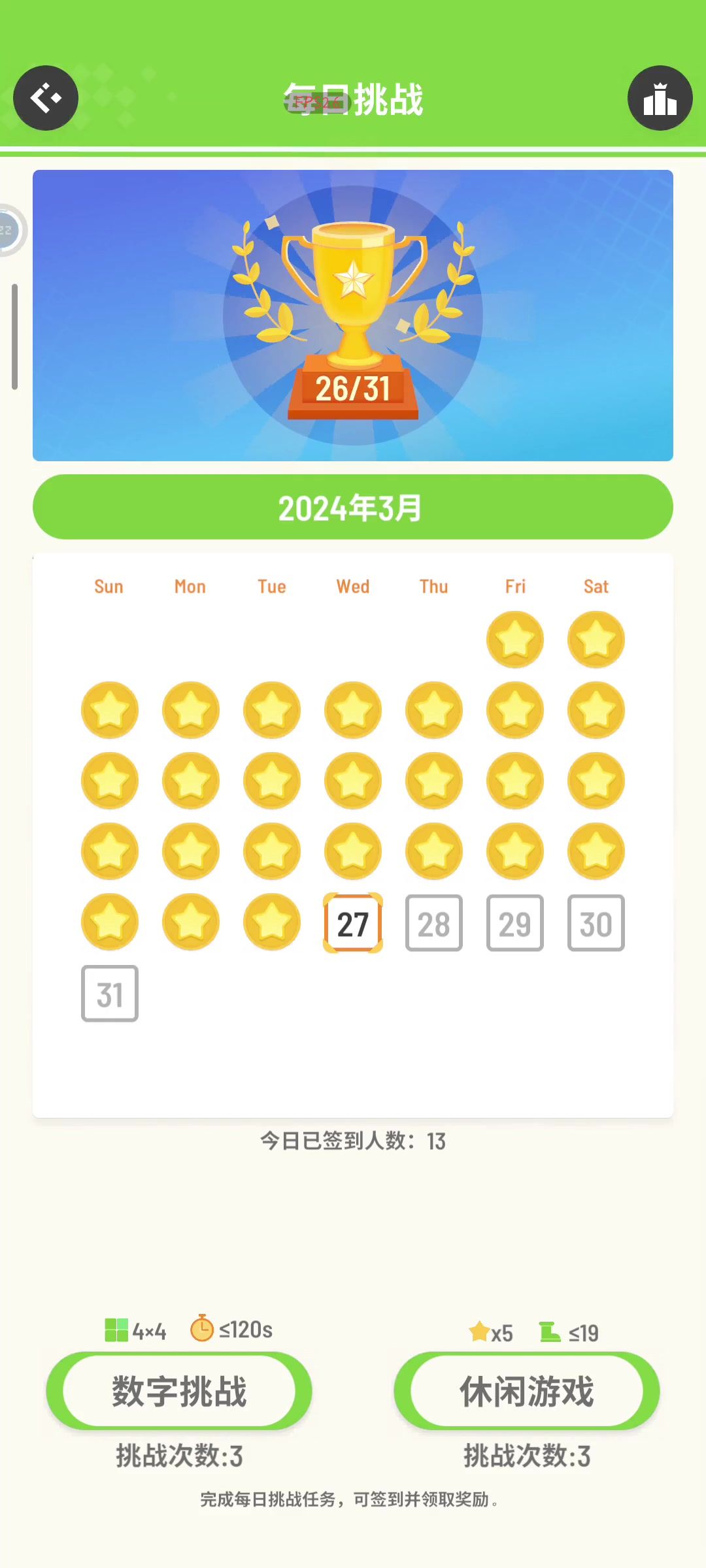Open the leaderboard podium icon
Image resolution: width=706 pixels, height=1568 pixels.
point(660,98)
